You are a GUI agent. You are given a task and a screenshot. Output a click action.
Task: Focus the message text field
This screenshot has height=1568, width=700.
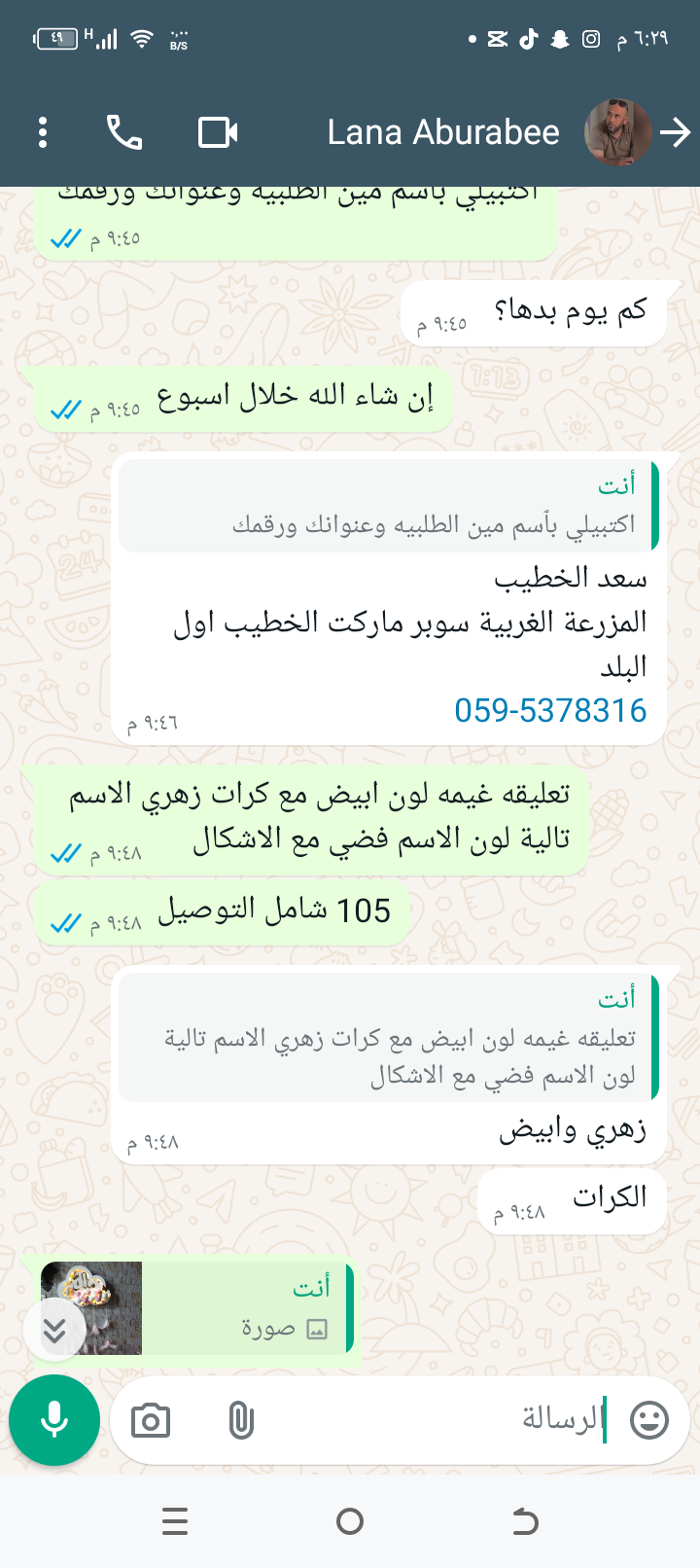(437, 1421)
